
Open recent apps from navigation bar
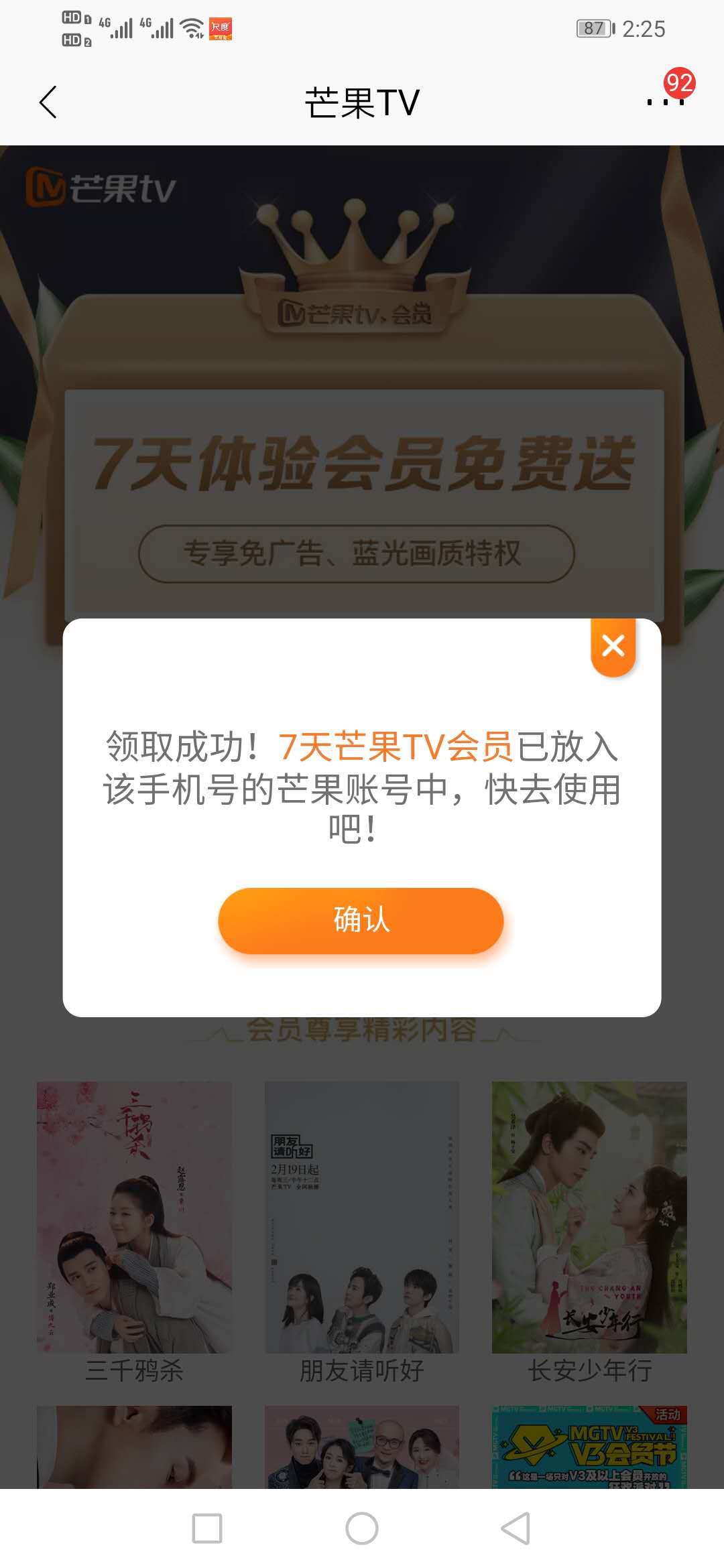coord(207,1528)
